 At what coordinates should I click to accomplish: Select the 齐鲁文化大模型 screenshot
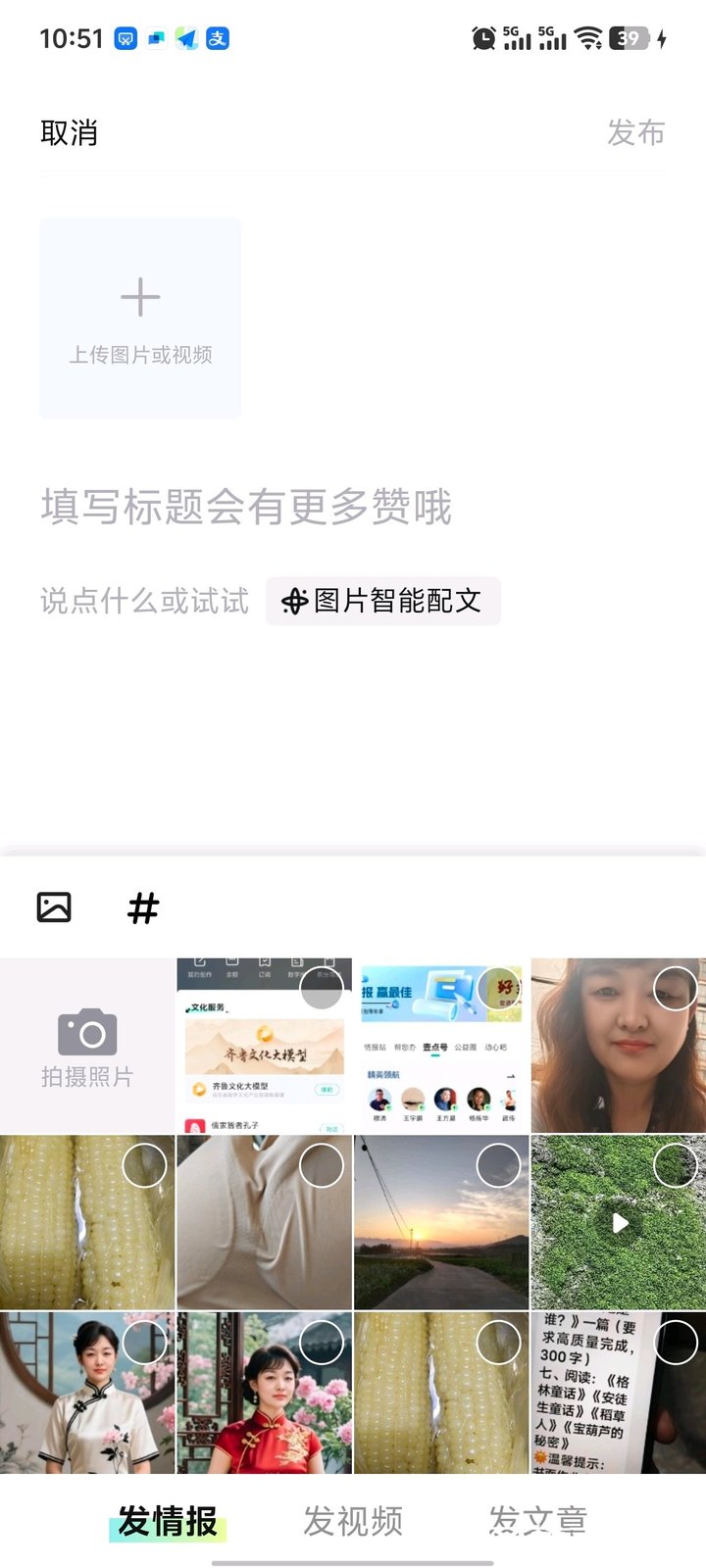point(322,989)
